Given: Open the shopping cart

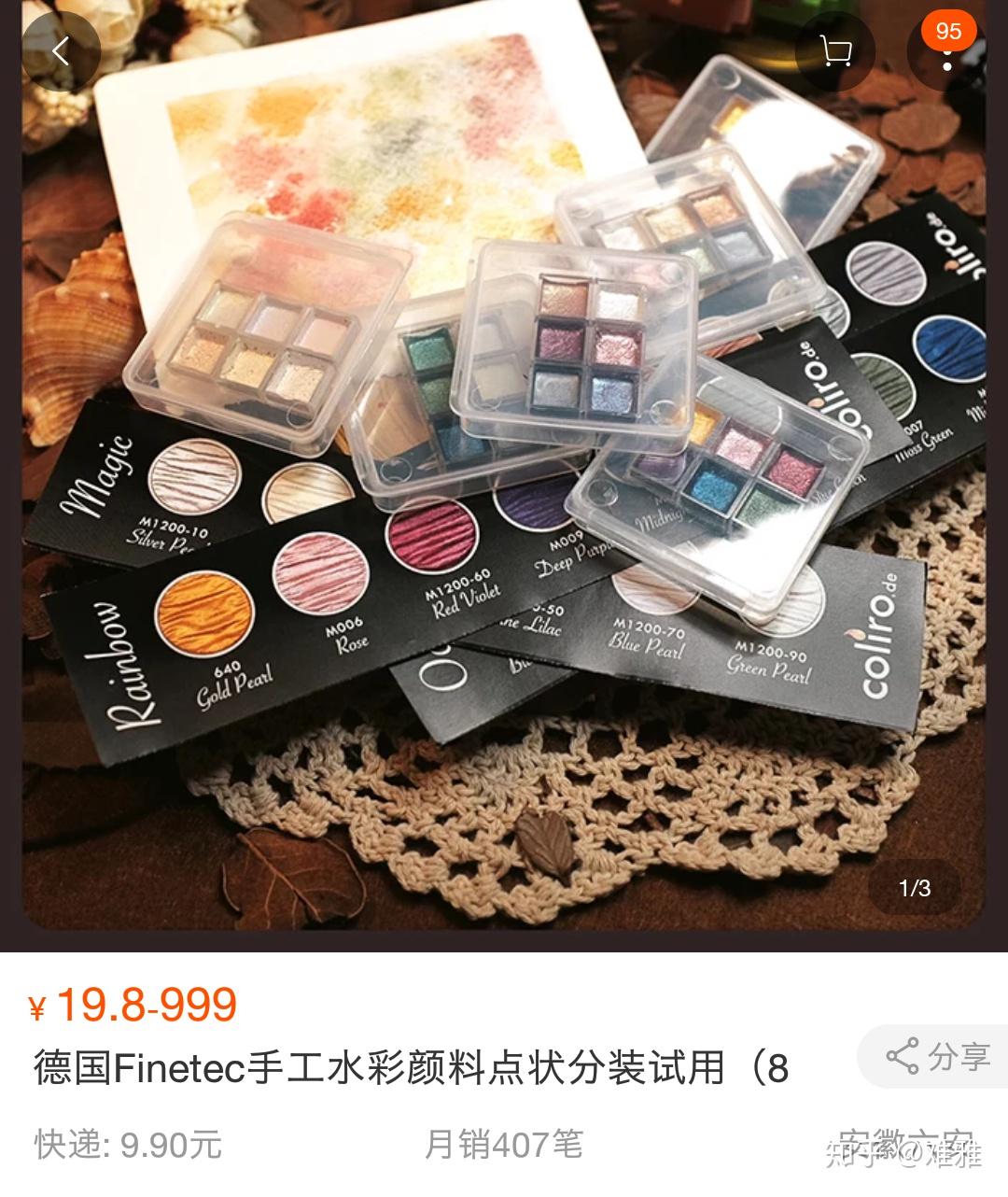Looking at the screenshot, I should (834, 51).
